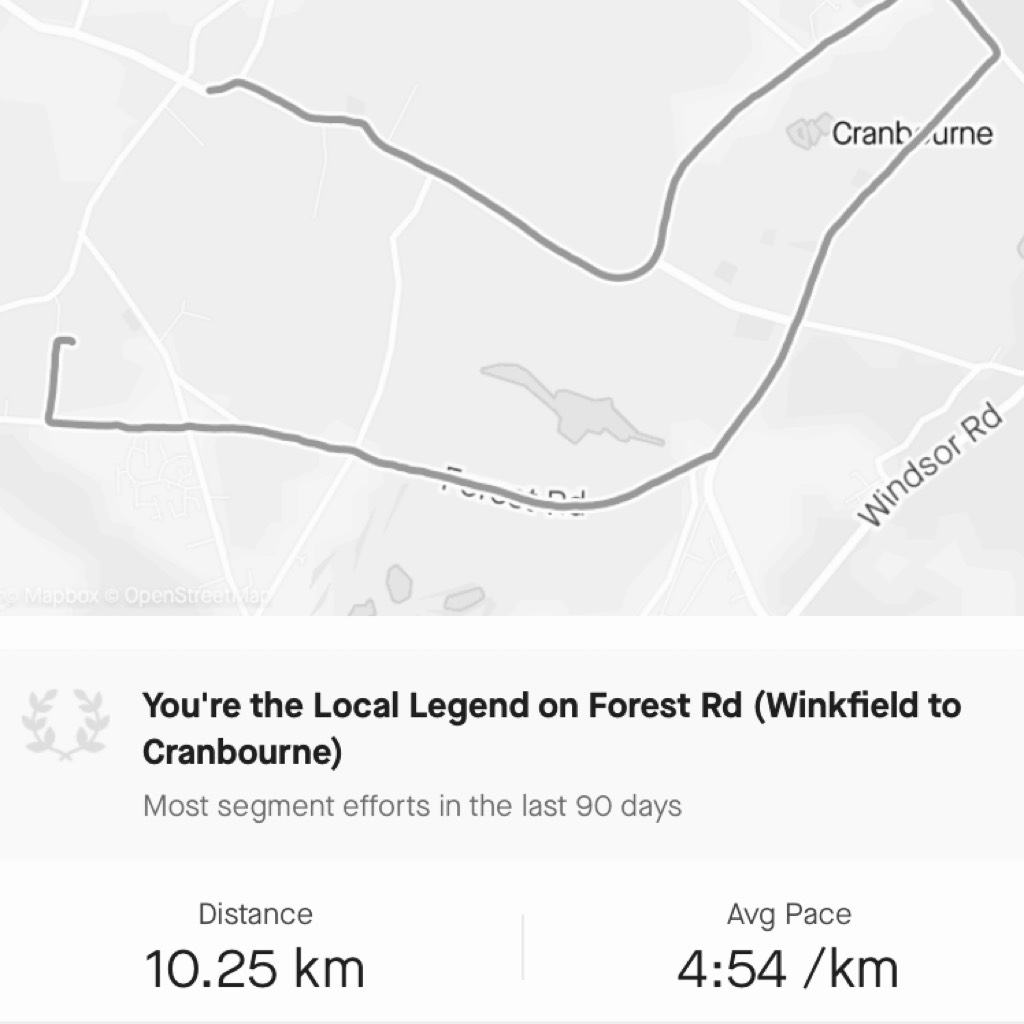Open the activity route map

click(x=512, y=300)
